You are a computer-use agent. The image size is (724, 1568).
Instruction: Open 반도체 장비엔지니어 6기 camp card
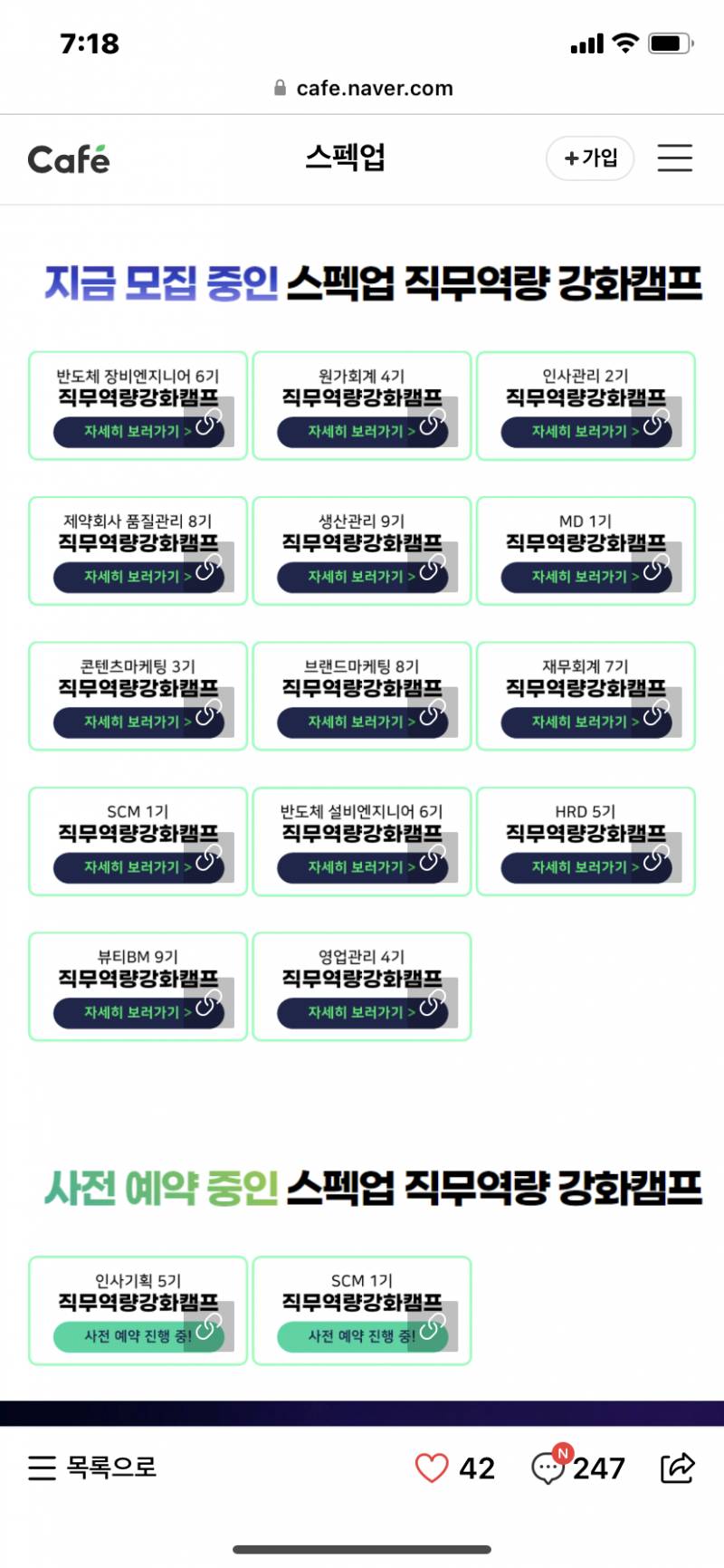coord(138,406)
